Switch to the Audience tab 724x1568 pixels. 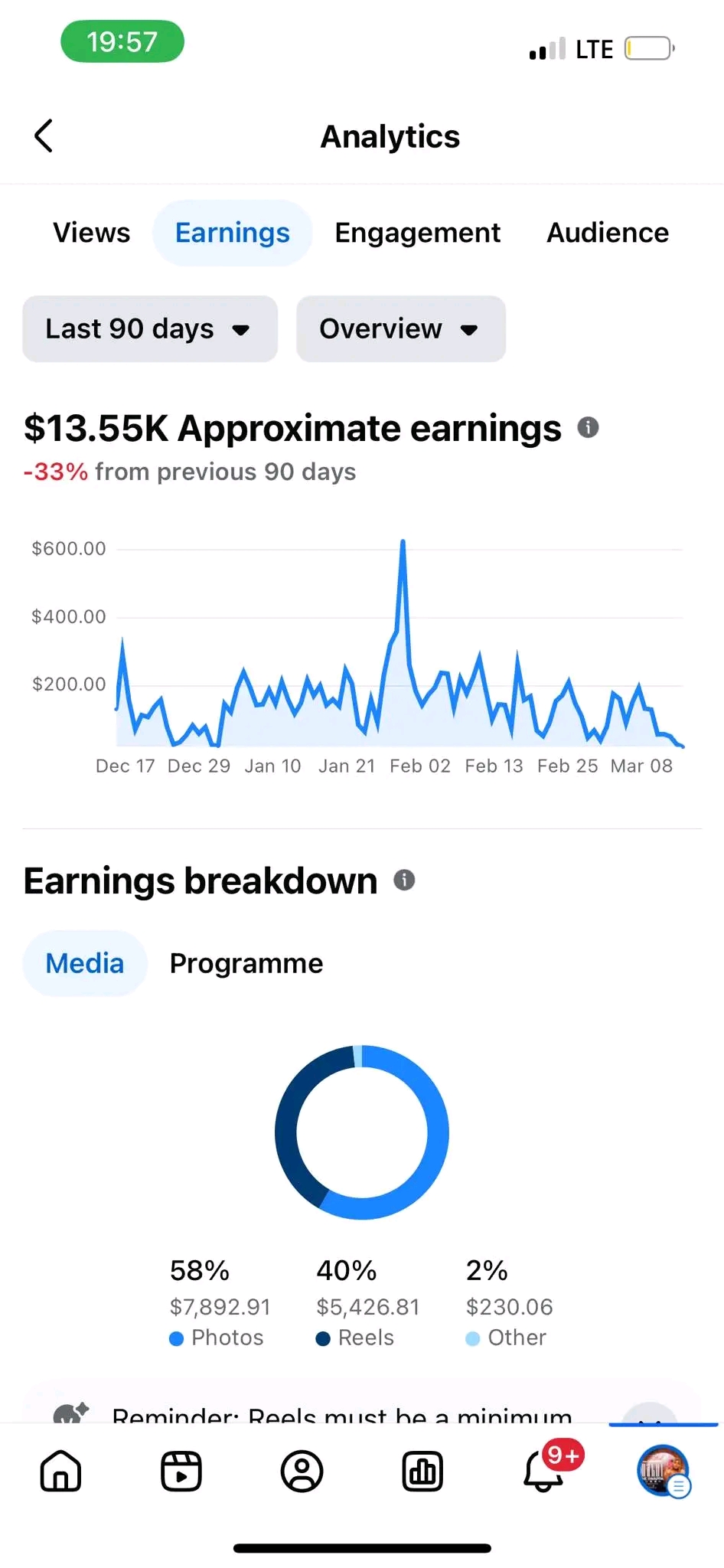pyautogui.click(x=607, y=233)
